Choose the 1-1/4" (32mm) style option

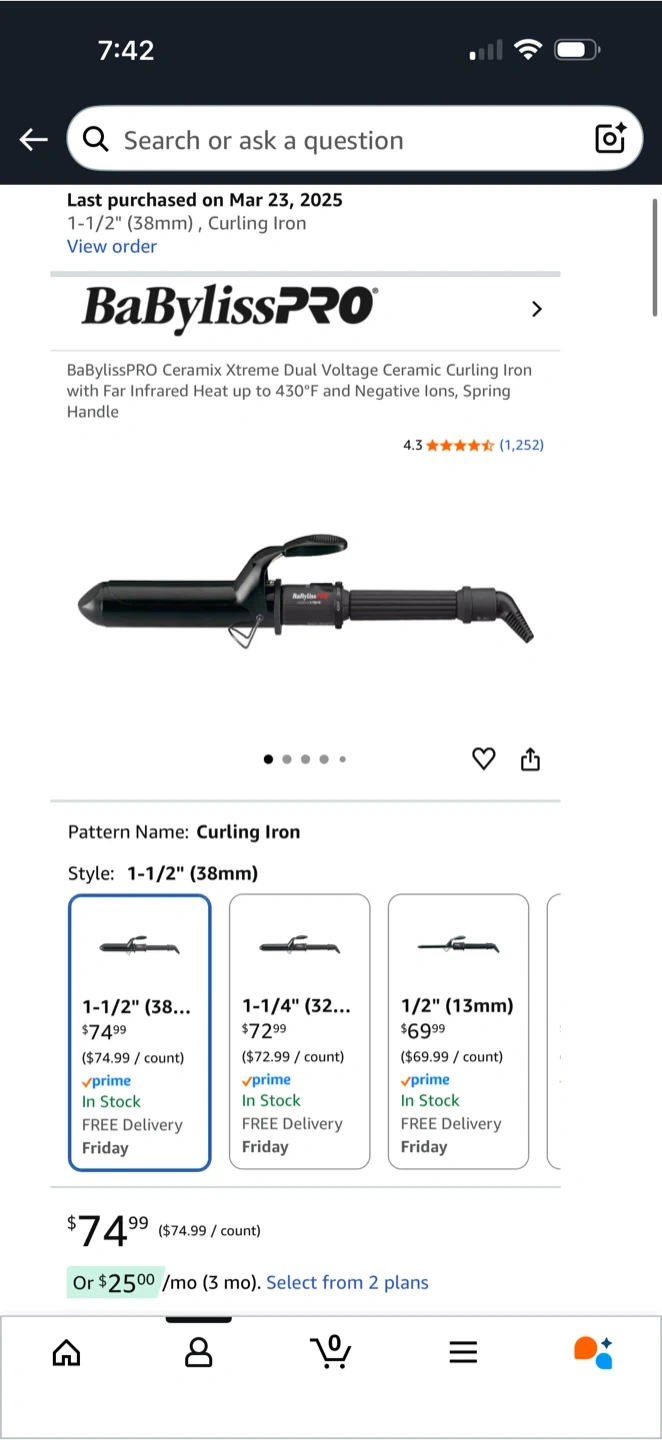(x=299, y=1030)
